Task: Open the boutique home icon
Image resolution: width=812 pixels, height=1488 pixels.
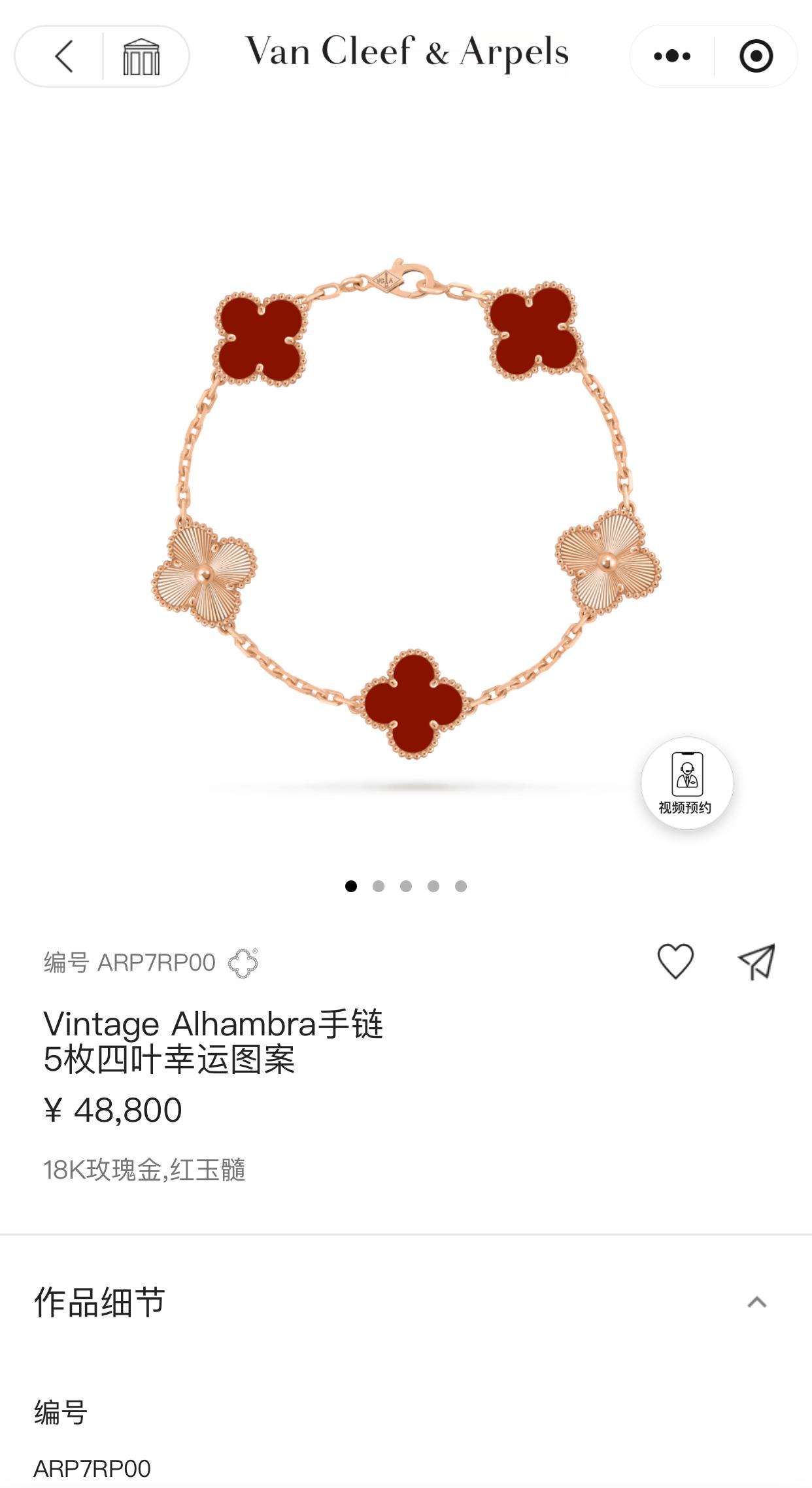Action: tap(141, 57)
